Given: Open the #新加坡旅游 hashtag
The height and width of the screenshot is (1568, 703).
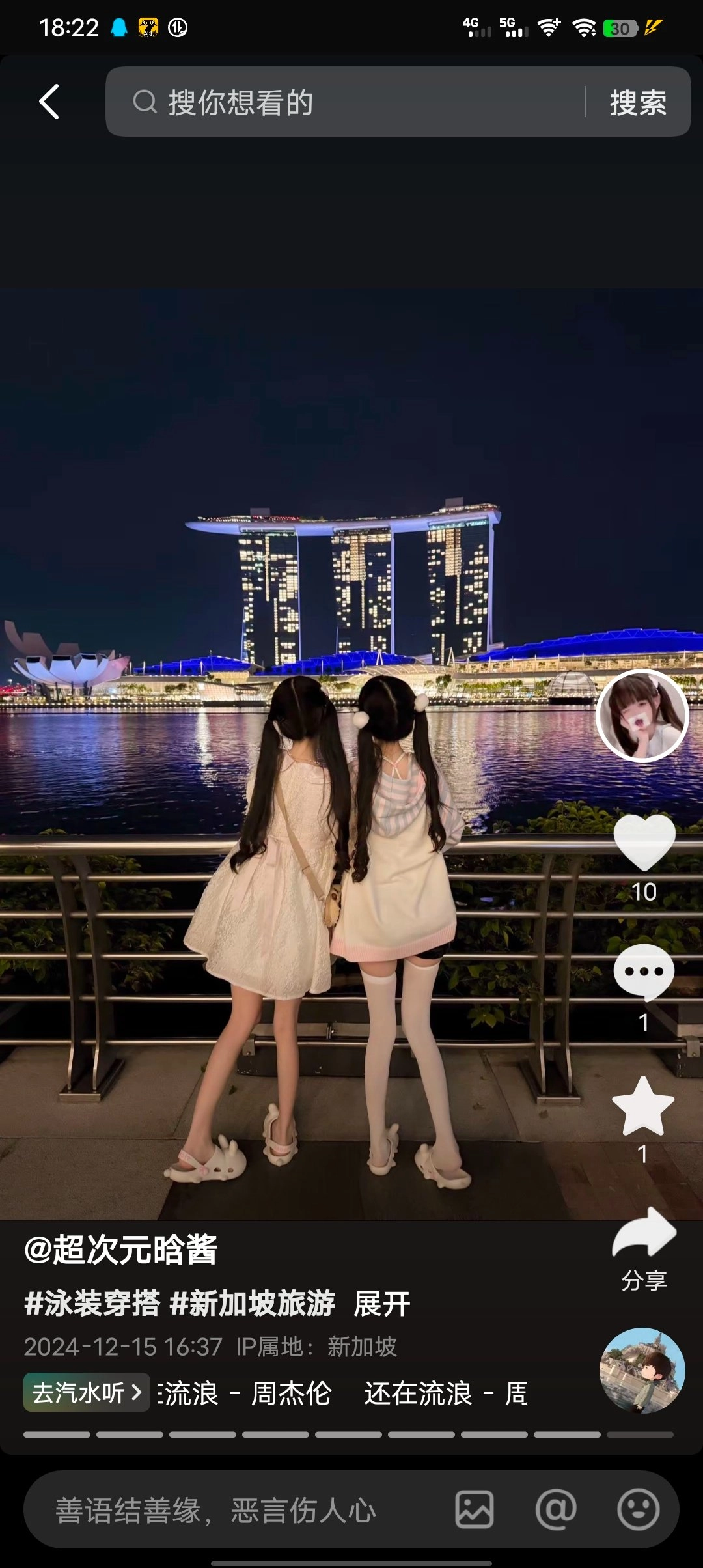Looking at the screenshot, I should 253,1304.
